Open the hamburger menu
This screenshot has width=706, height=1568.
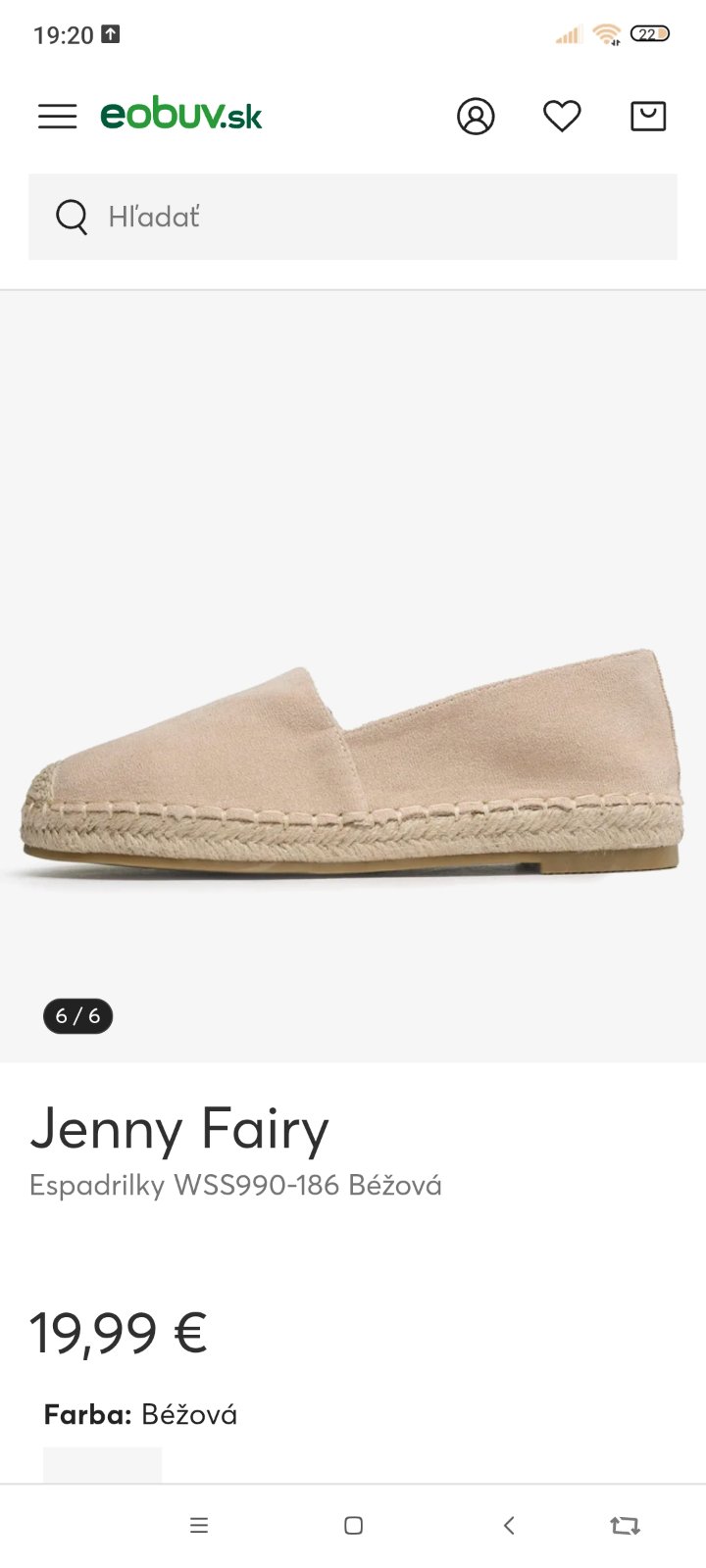point(57,117)
